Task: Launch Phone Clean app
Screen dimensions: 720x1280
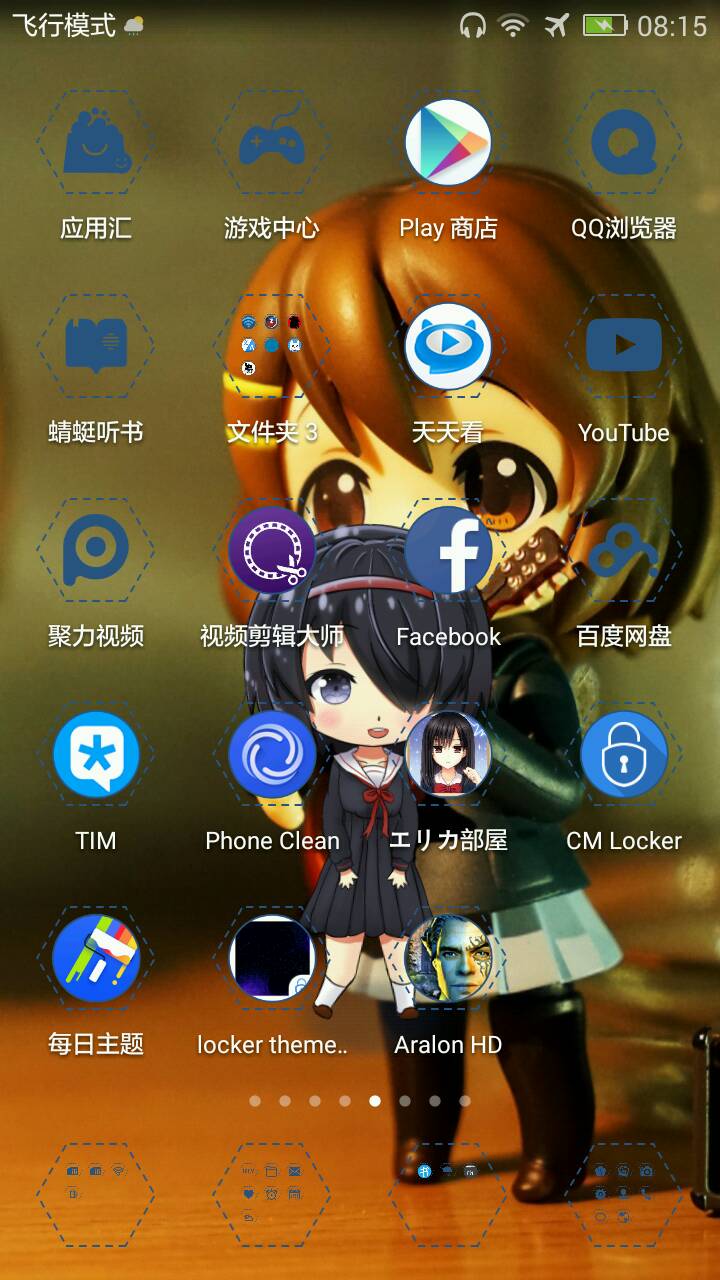Action: click(272, 755)
